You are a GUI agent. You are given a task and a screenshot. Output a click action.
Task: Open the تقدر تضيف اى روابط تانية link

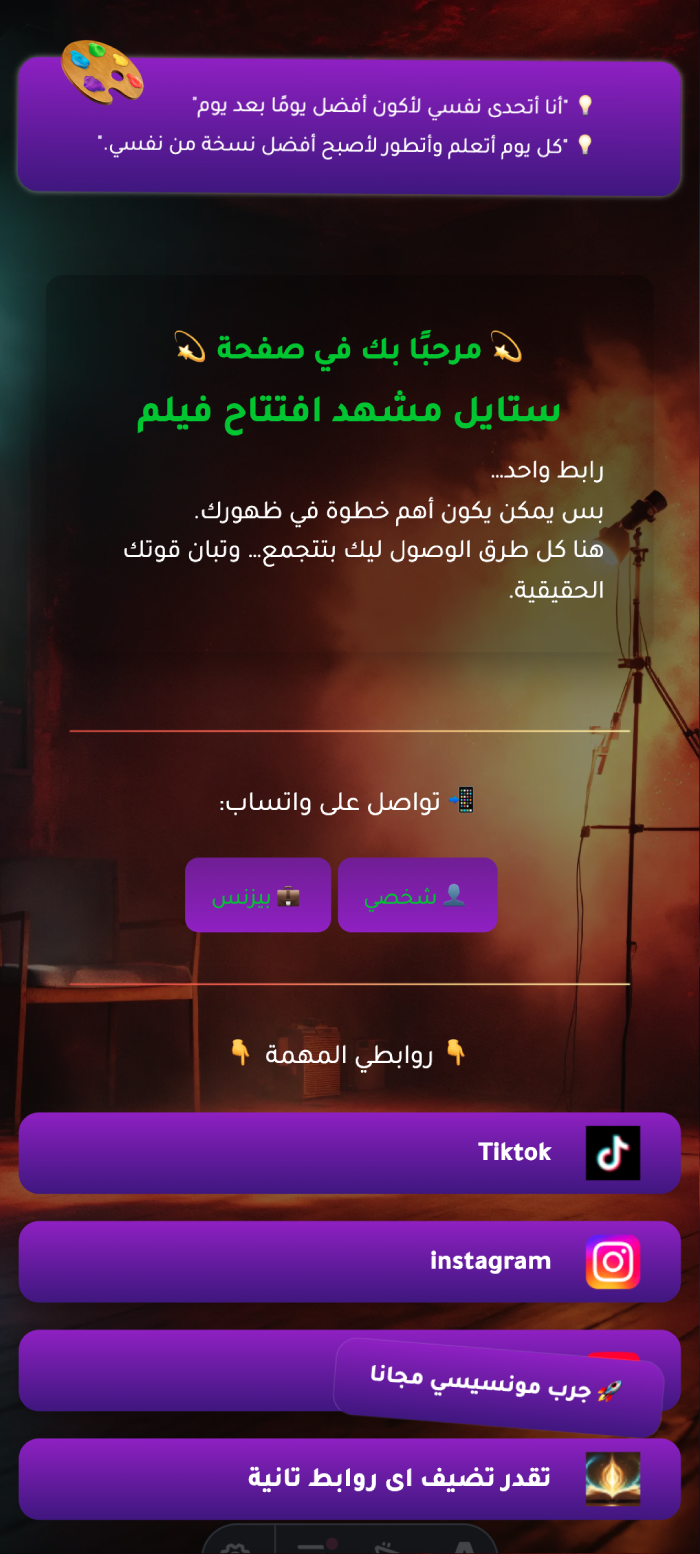coord(350,1478)
